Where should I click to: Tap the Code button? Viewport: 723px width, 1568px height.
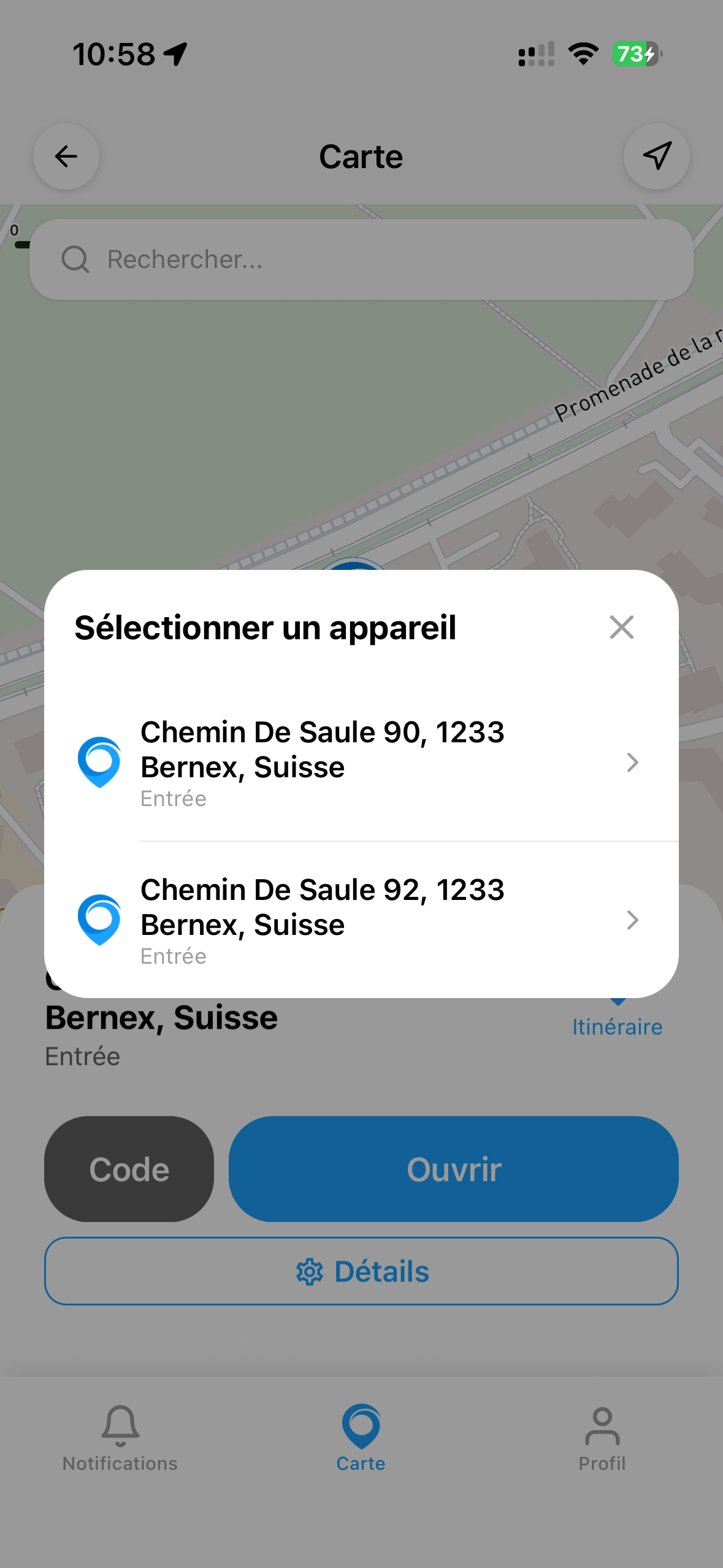[x=128, y=1169]
